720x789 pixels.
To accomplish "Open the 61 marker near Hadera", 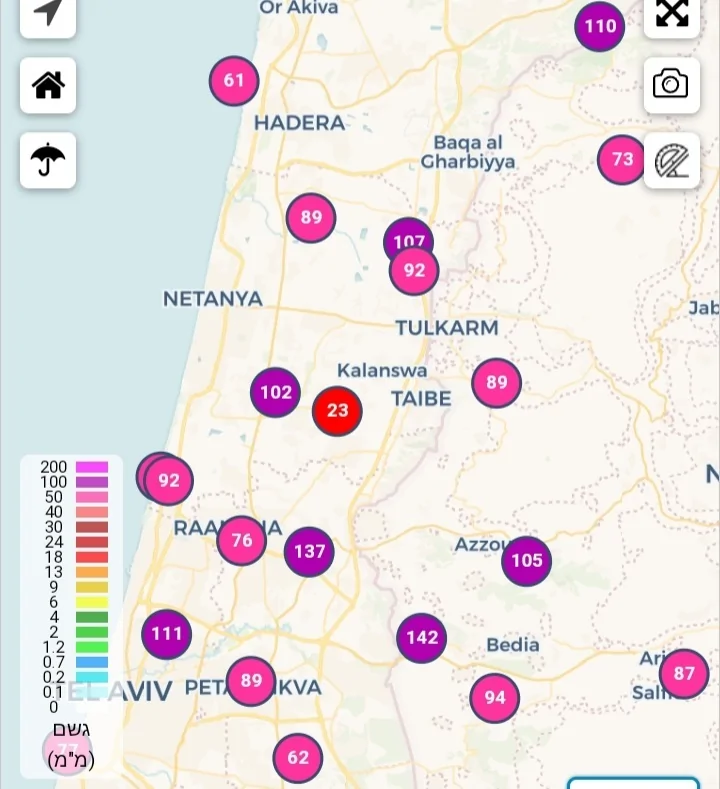I will (234, 81).
